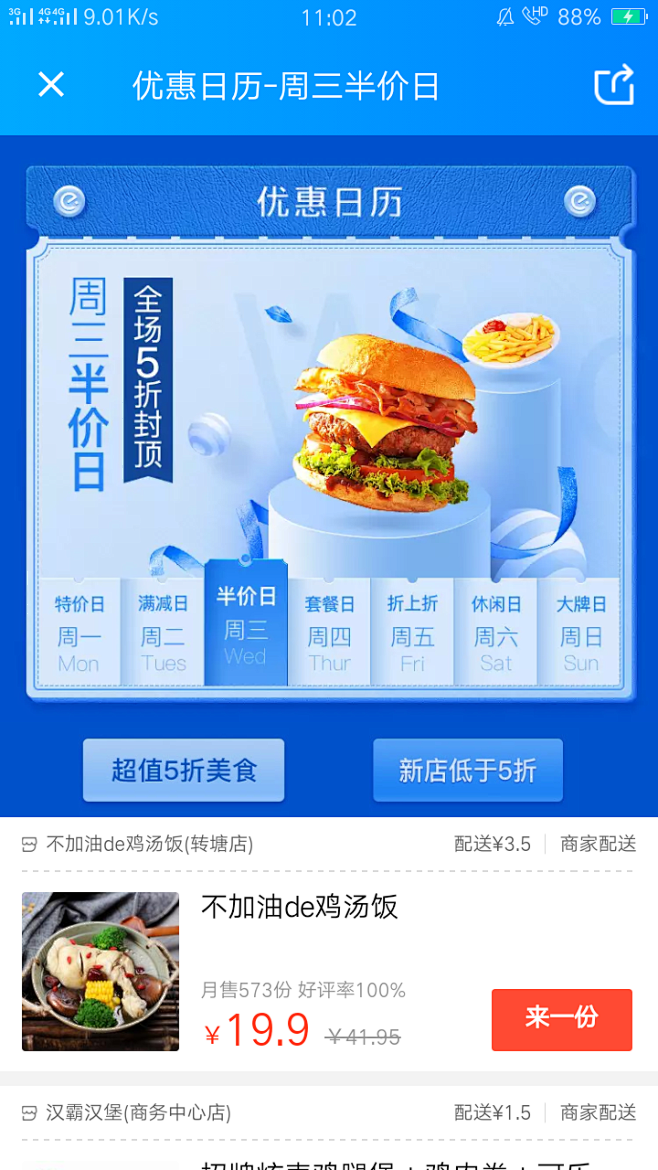Share this half-price day page

[614, 85]
